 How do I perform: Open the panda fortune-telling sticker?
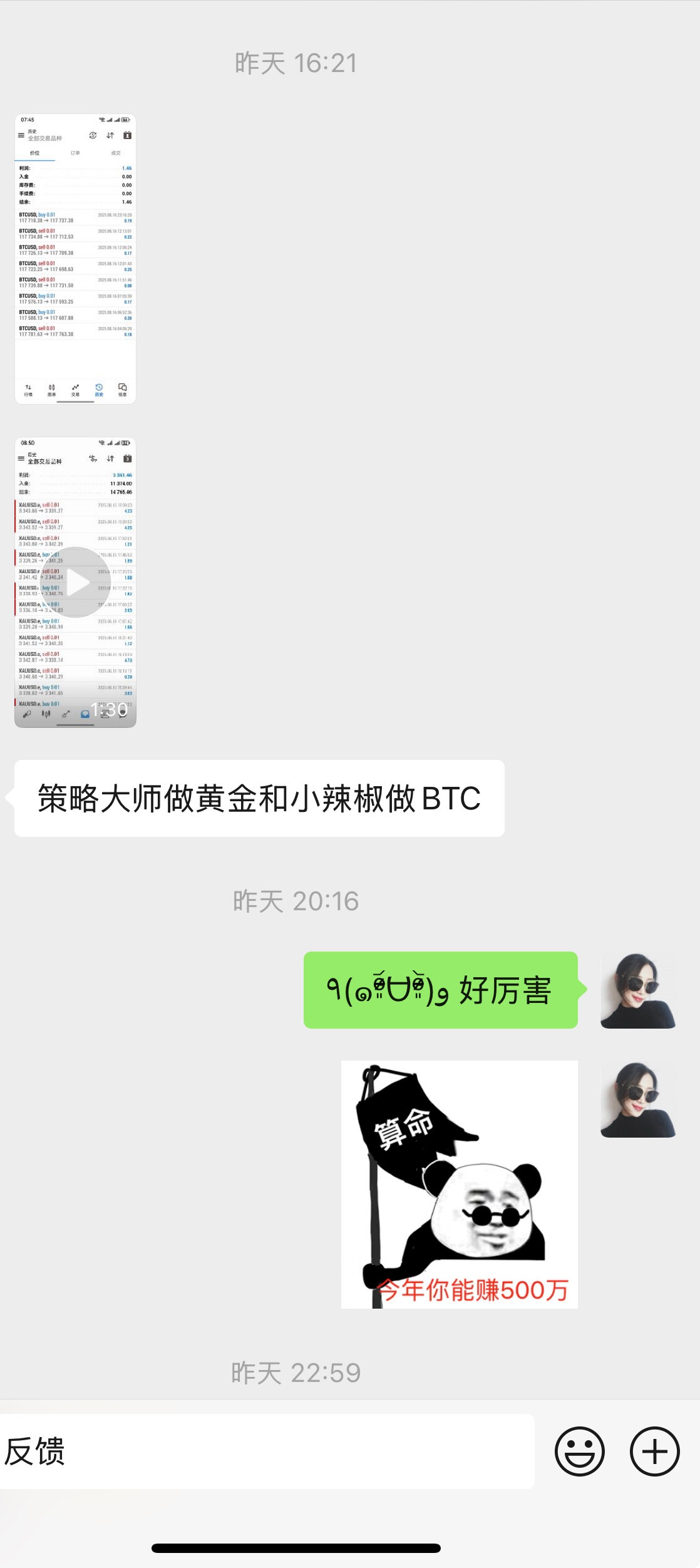pyautogui.click(x=459, y=1184)
